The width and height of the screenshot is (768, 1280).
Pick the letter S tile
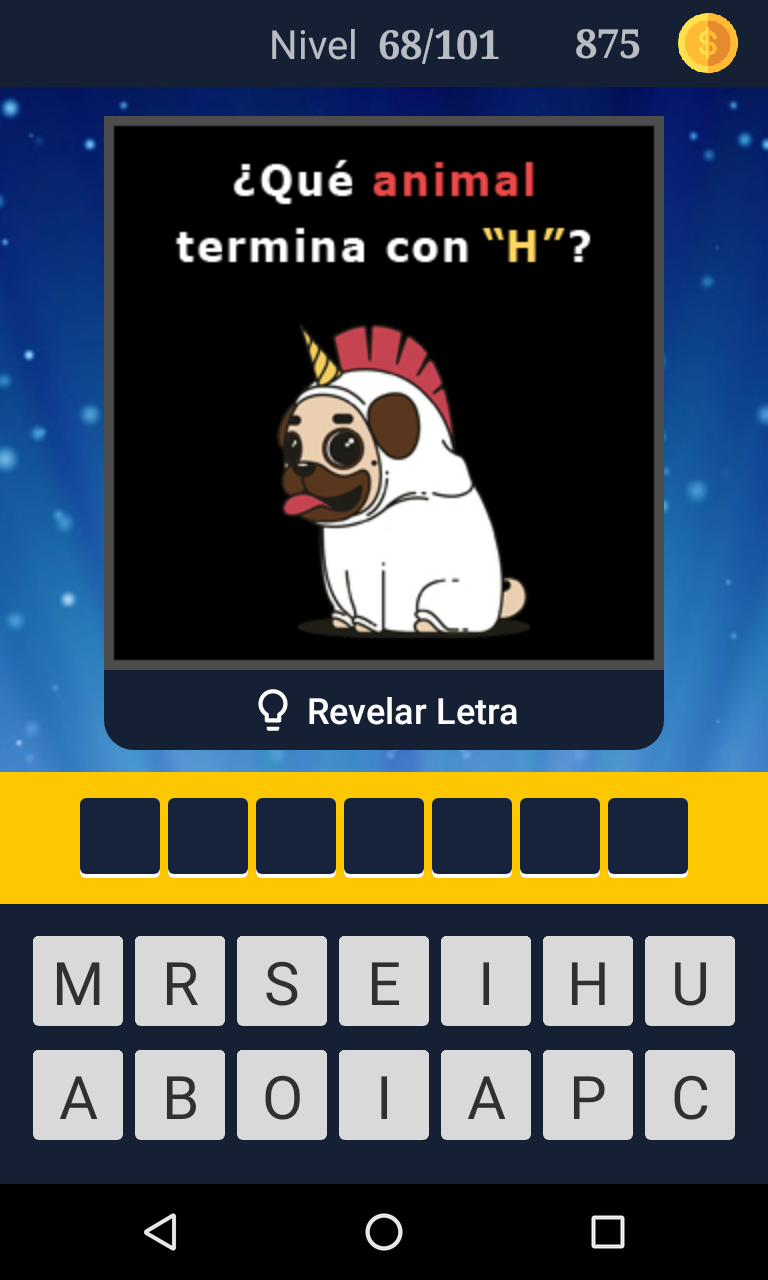point(282,981)
